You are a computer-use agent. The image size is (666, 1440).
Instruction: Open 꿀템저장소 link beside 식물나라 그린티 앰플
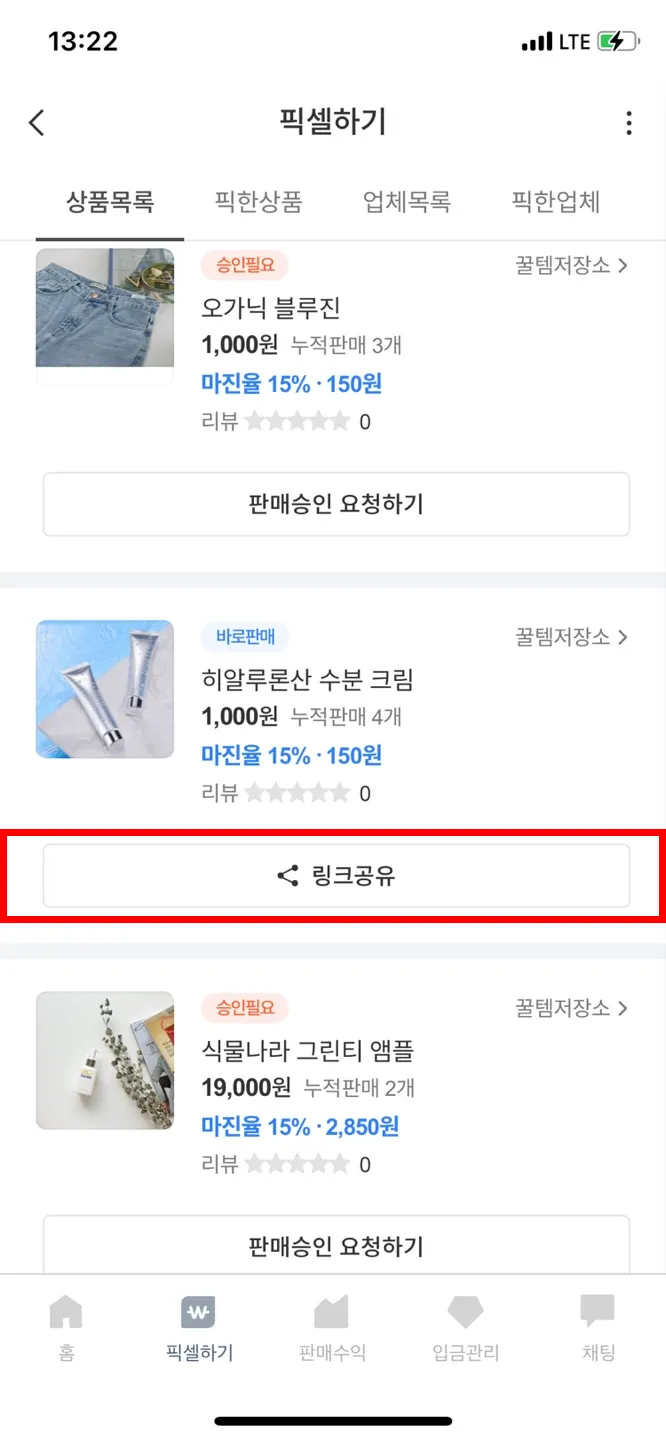pyautogui.click(x=571, y=1008)
